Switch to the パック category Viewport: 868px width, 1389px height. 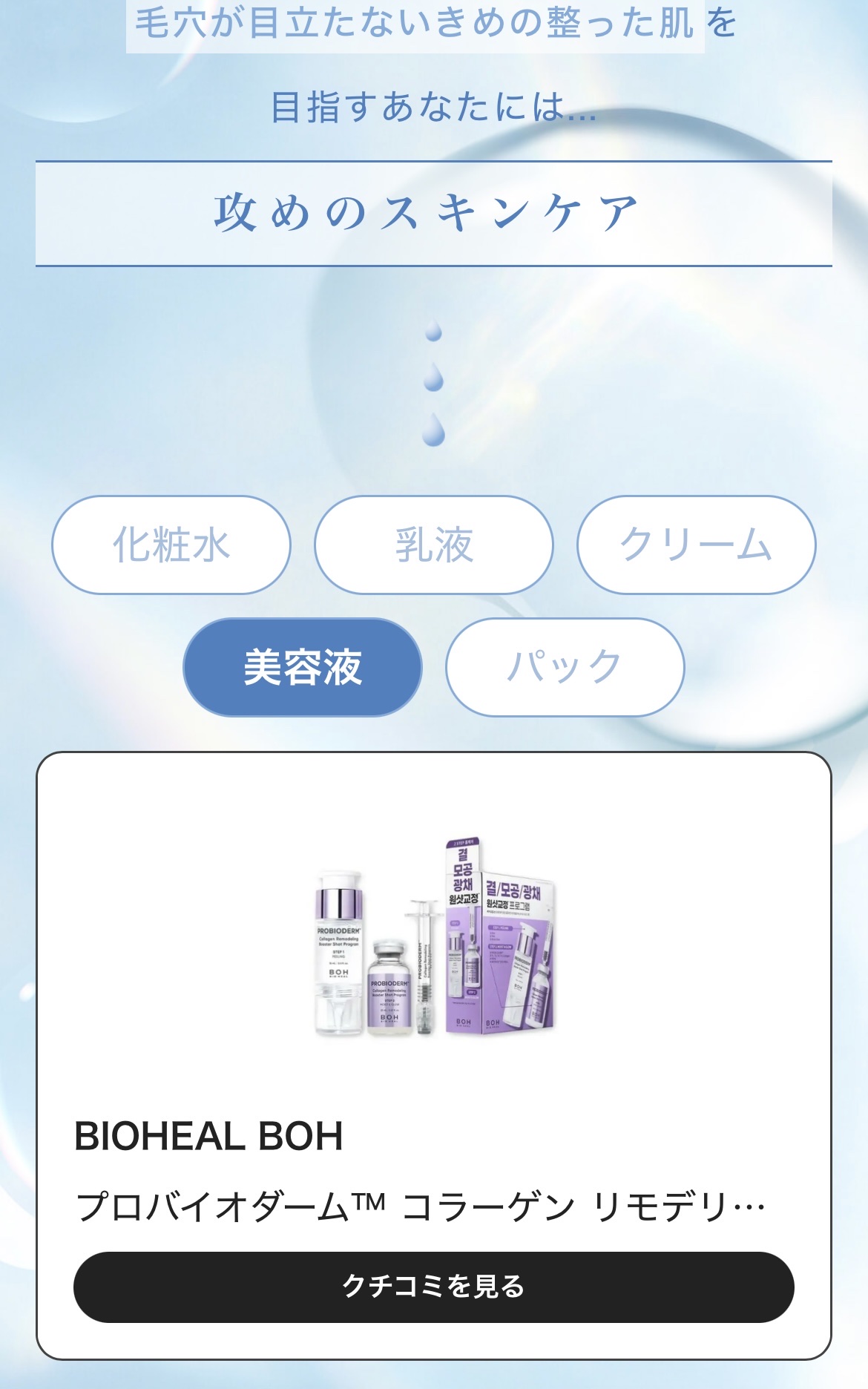(x=565, y=667)
